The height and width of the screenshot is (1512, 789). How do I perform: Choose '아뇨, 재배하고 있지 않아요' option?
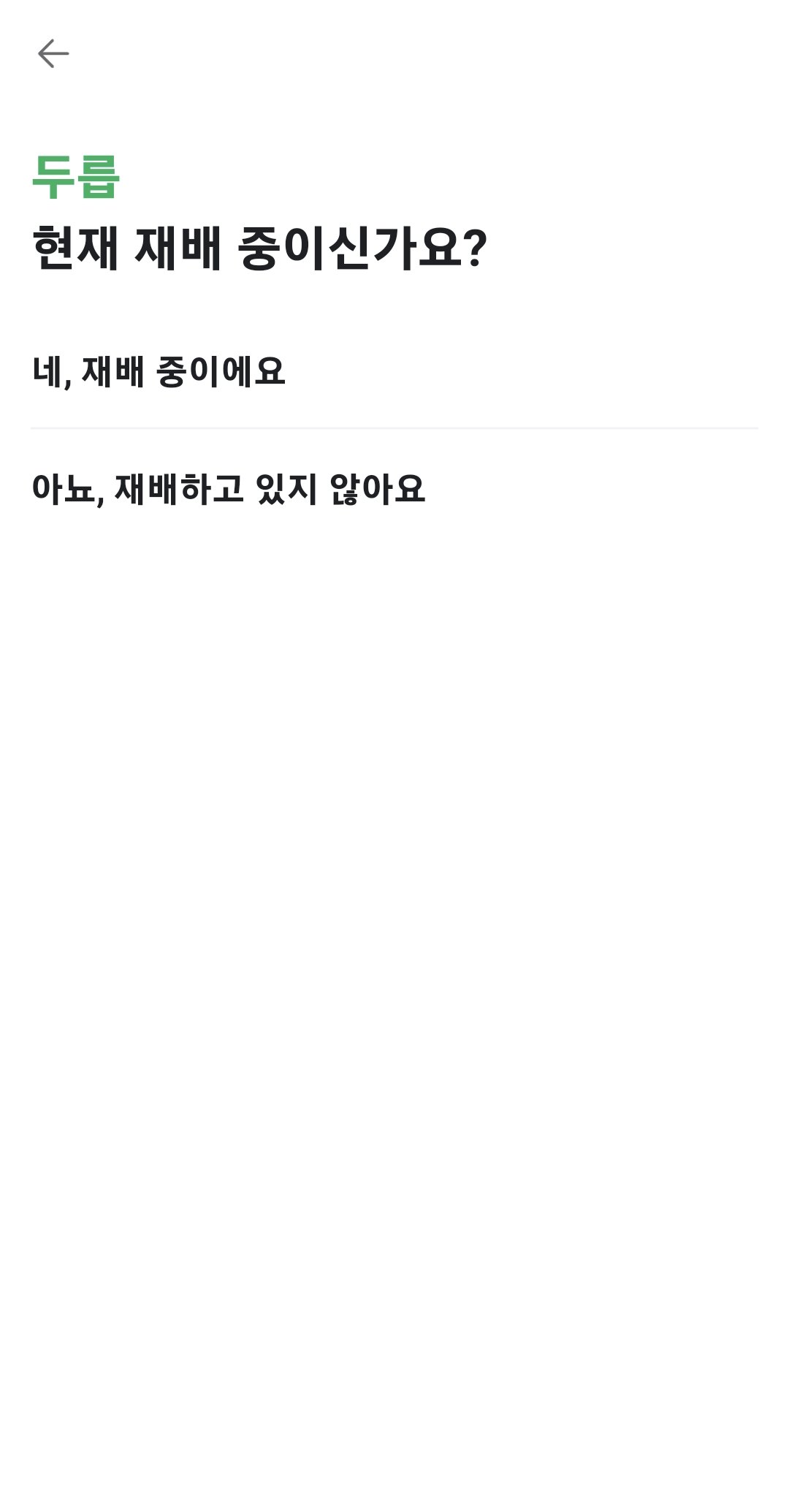pos(228,488)
